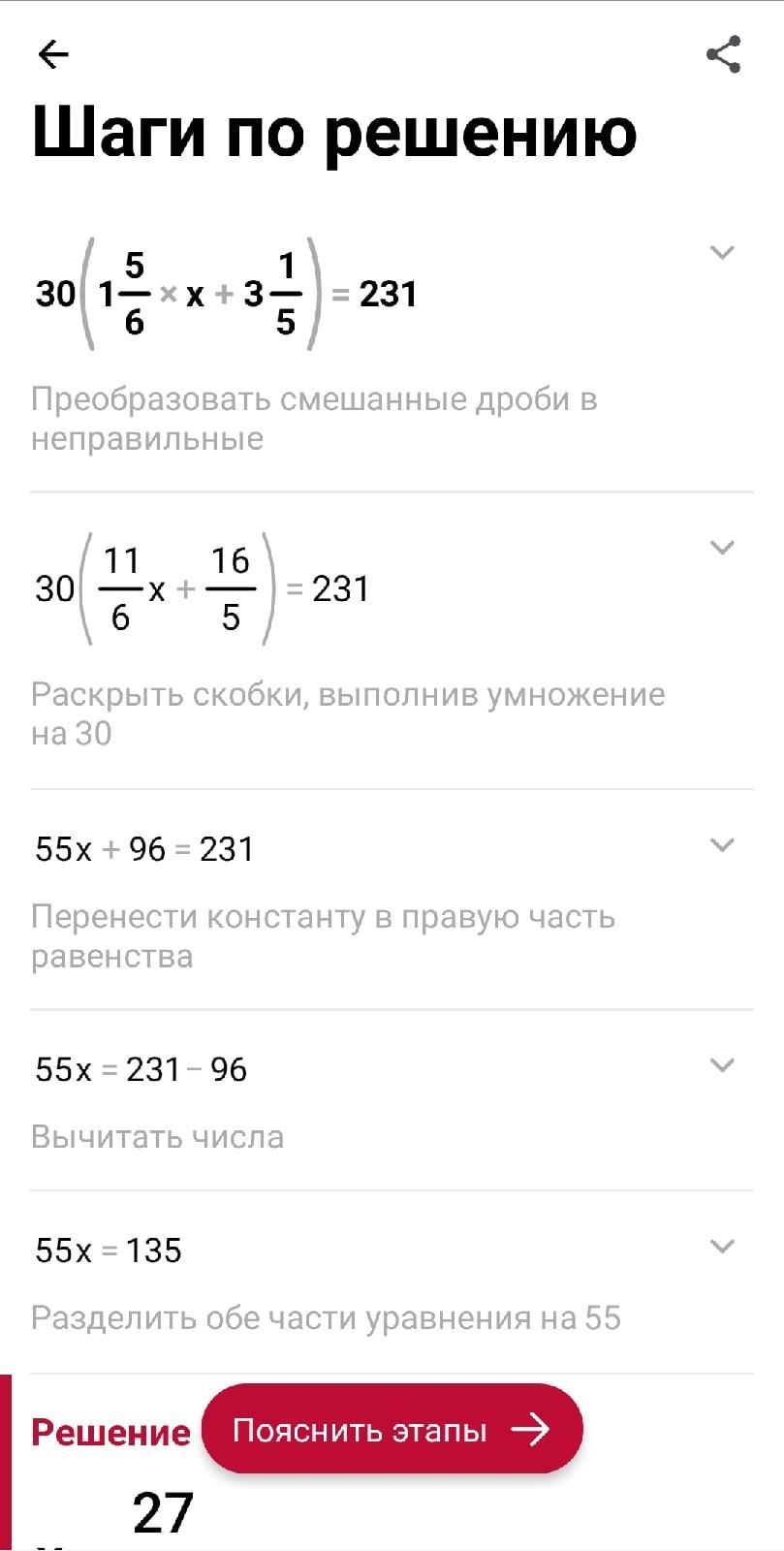Screen dimensions: 784x1551
Task: Tap the Пояснить этапы button
Action: point(392,1430)
